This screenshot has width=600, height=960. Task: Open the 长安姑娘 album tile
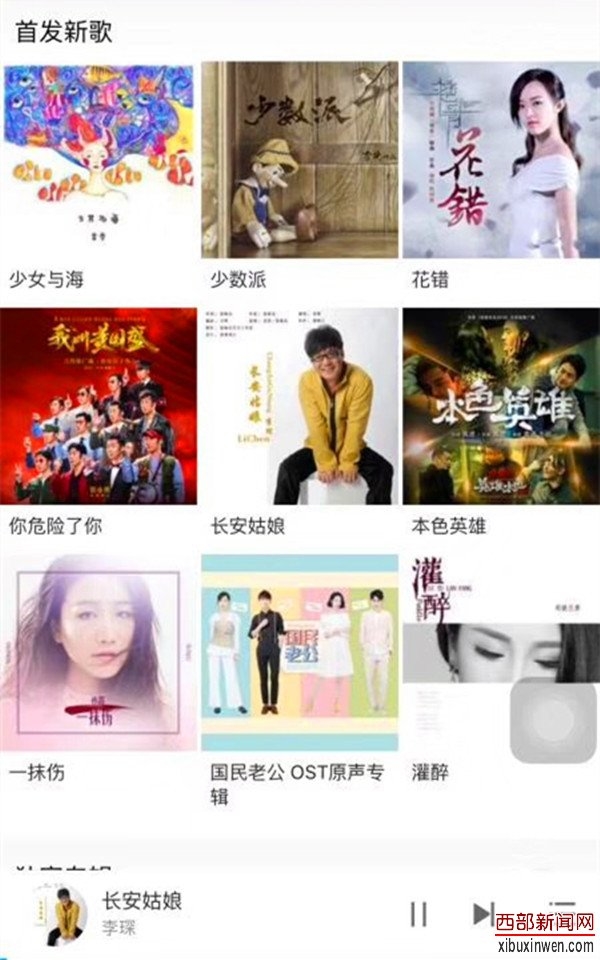(299, 405)
